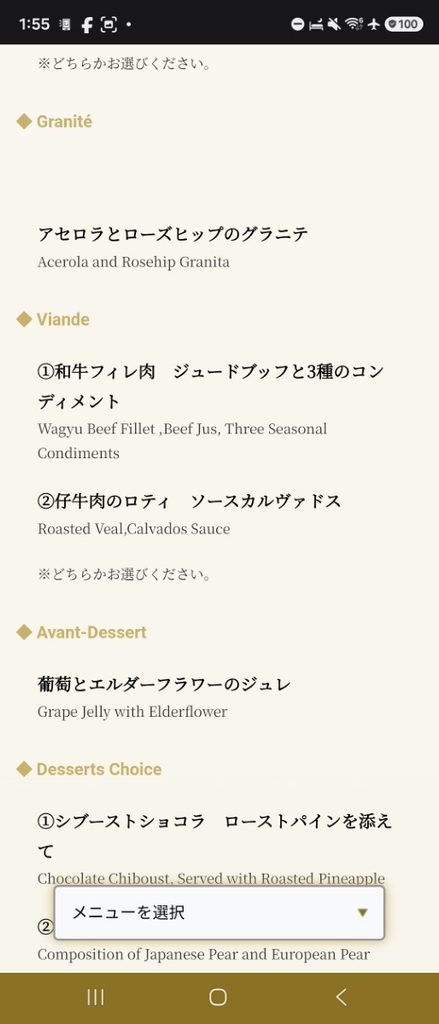Screen dimensions: 439x1024
Task: Open the recent apps view
Action: tap(96, 997)
